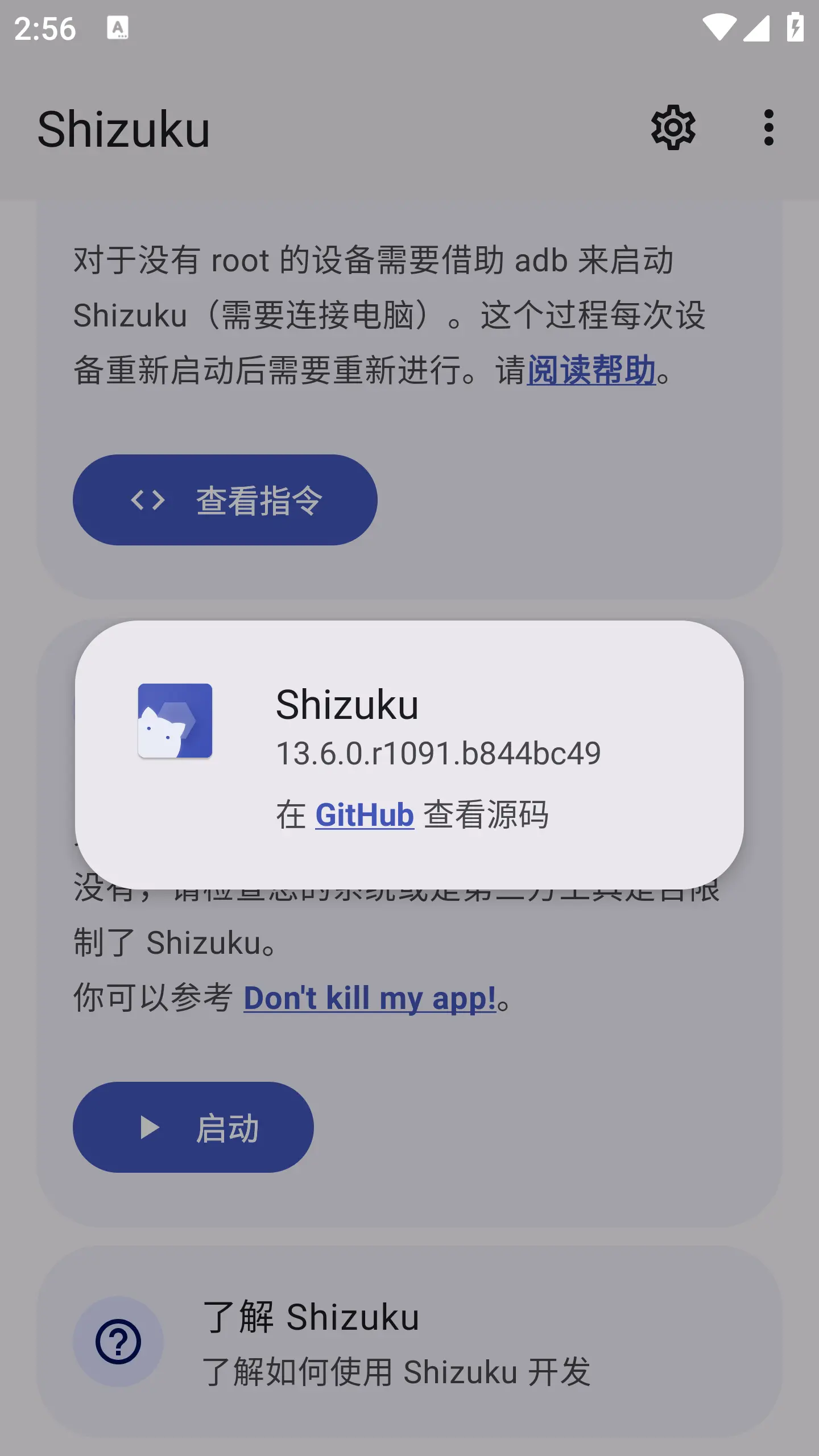Open the settings gear icon
The height and width of the screenshot is (1456, 819).
[x=673, y=128]
